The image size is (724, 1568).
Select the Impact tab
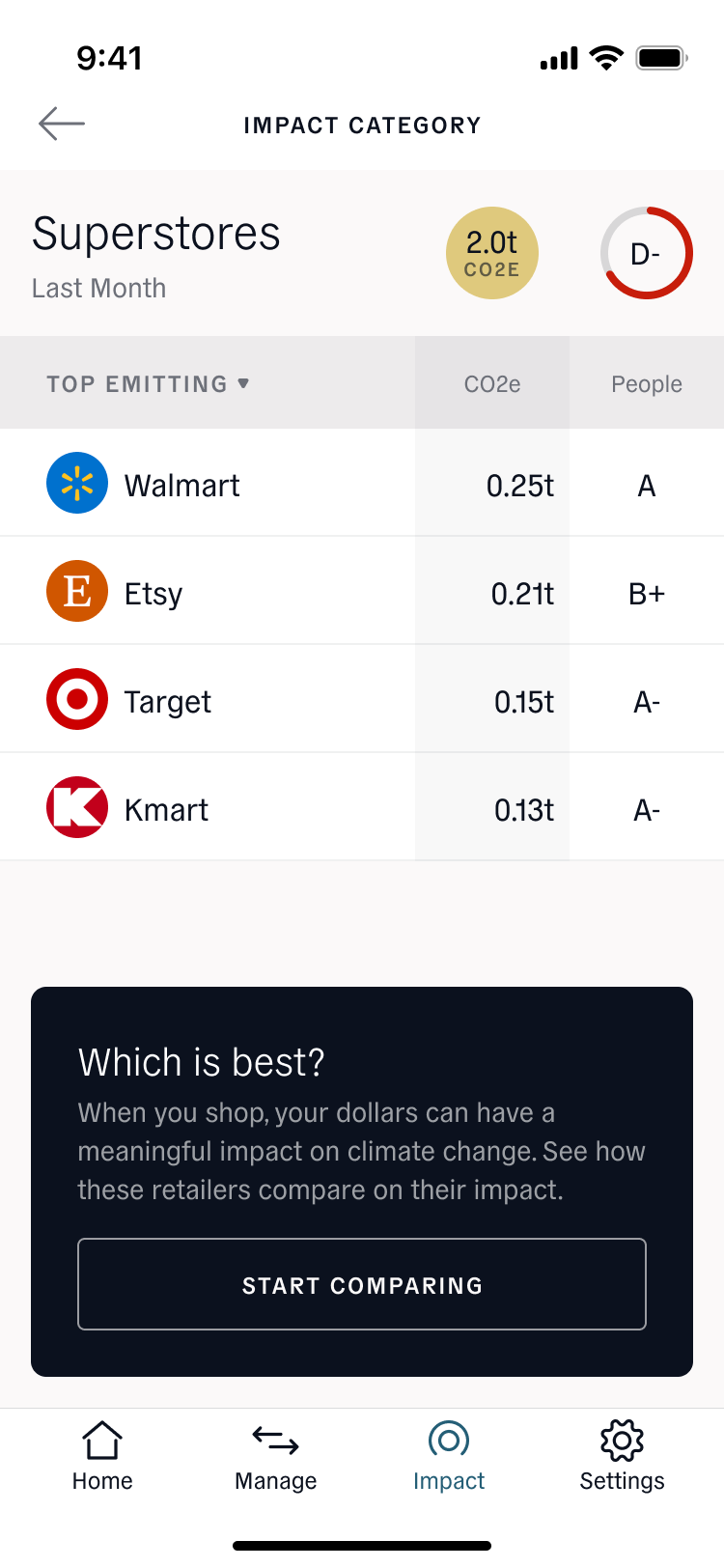pos(449,1456)
